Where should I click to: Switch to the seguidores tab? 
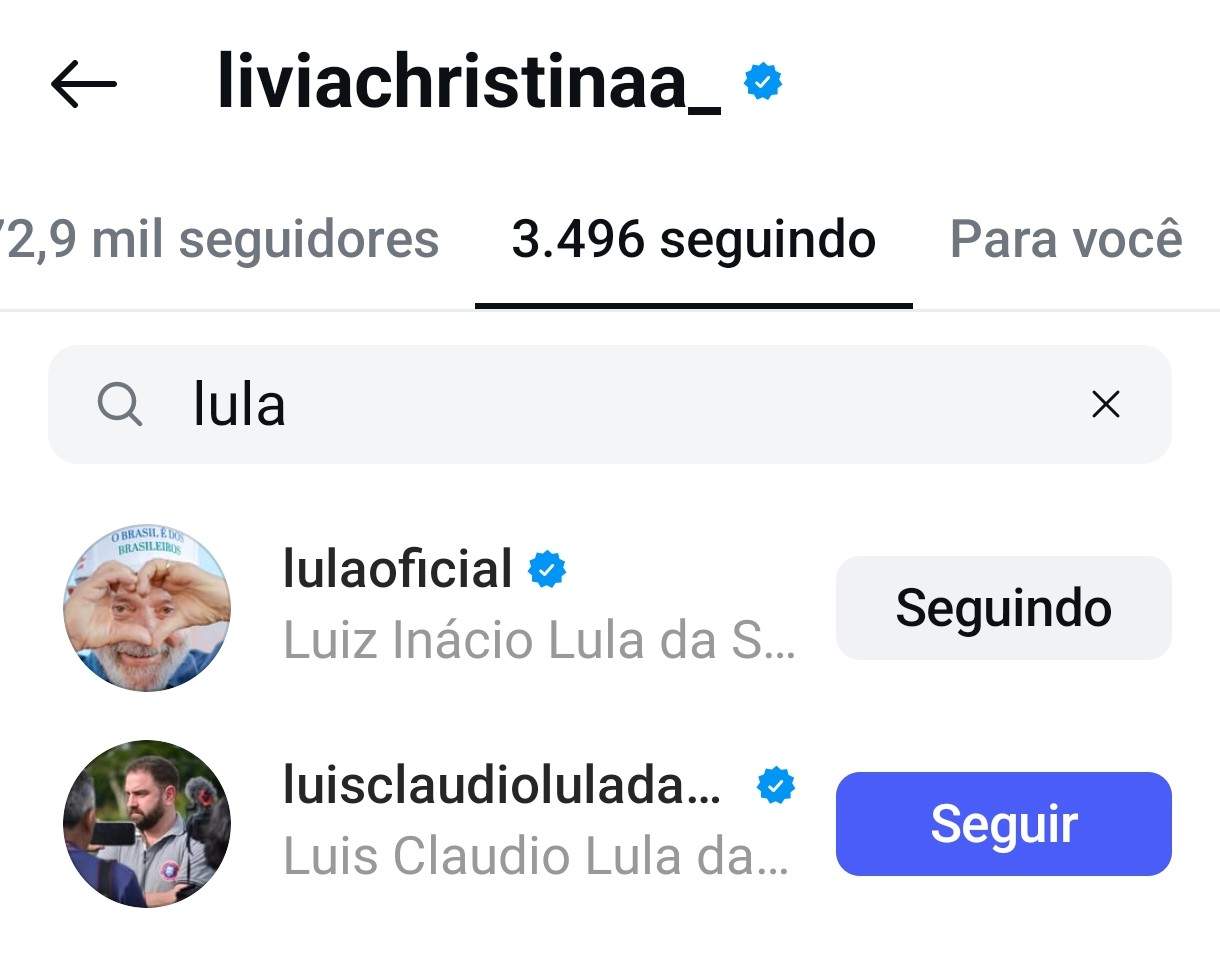coord(222,240)
